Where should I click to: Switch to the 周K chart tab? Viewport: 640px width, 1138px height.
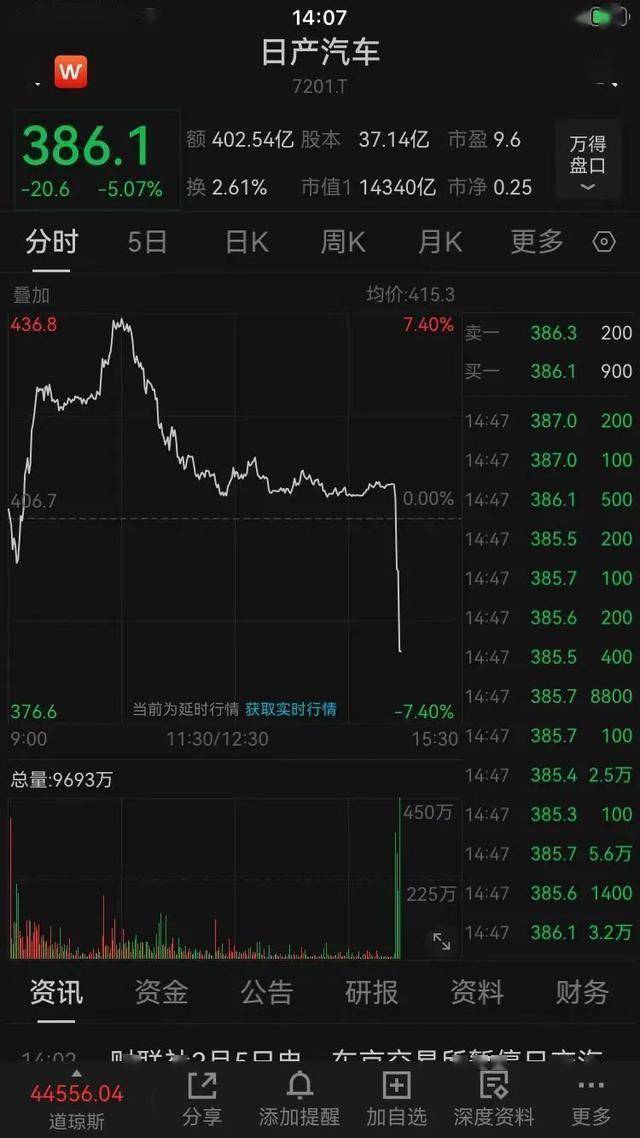tap(343, 242)
